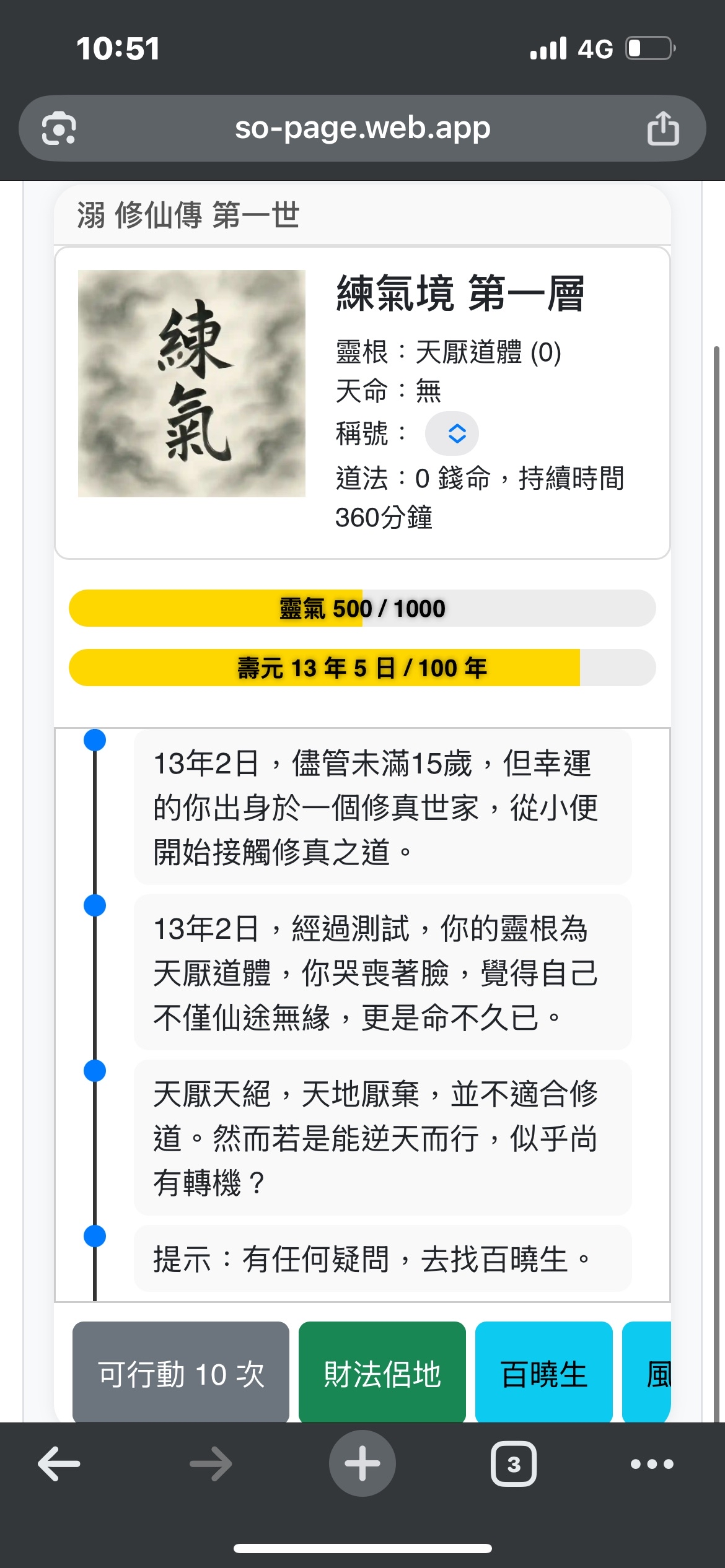
Task: Open a new browser tab
Action: coord(362,1464)
